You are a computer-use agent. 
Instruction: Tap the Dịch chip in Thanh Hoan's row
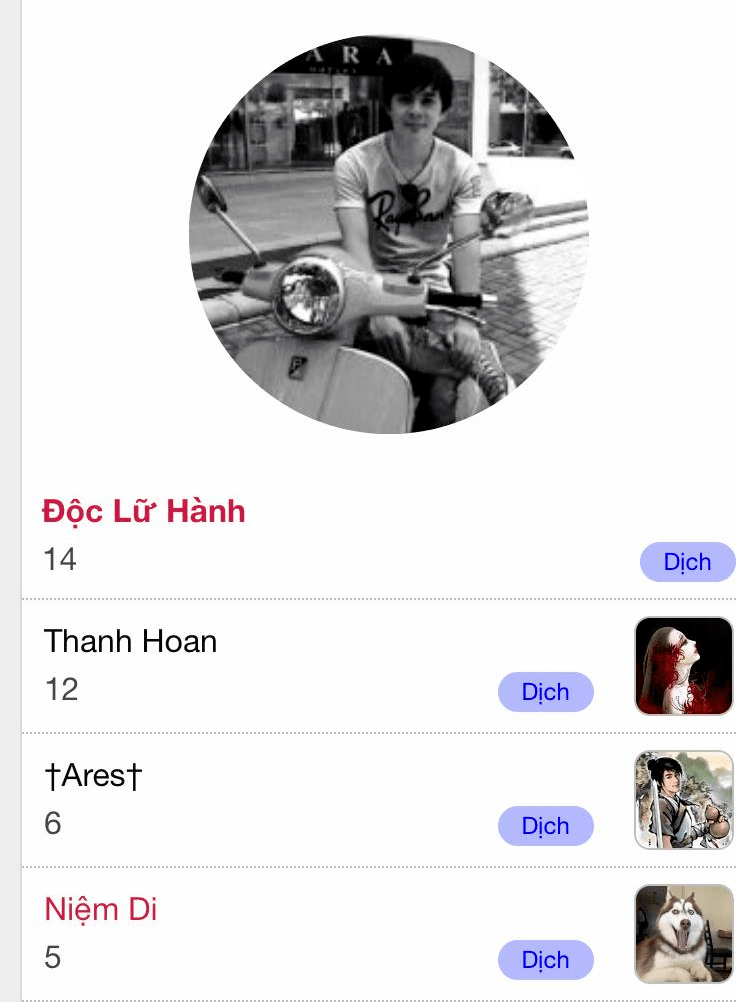545,692
